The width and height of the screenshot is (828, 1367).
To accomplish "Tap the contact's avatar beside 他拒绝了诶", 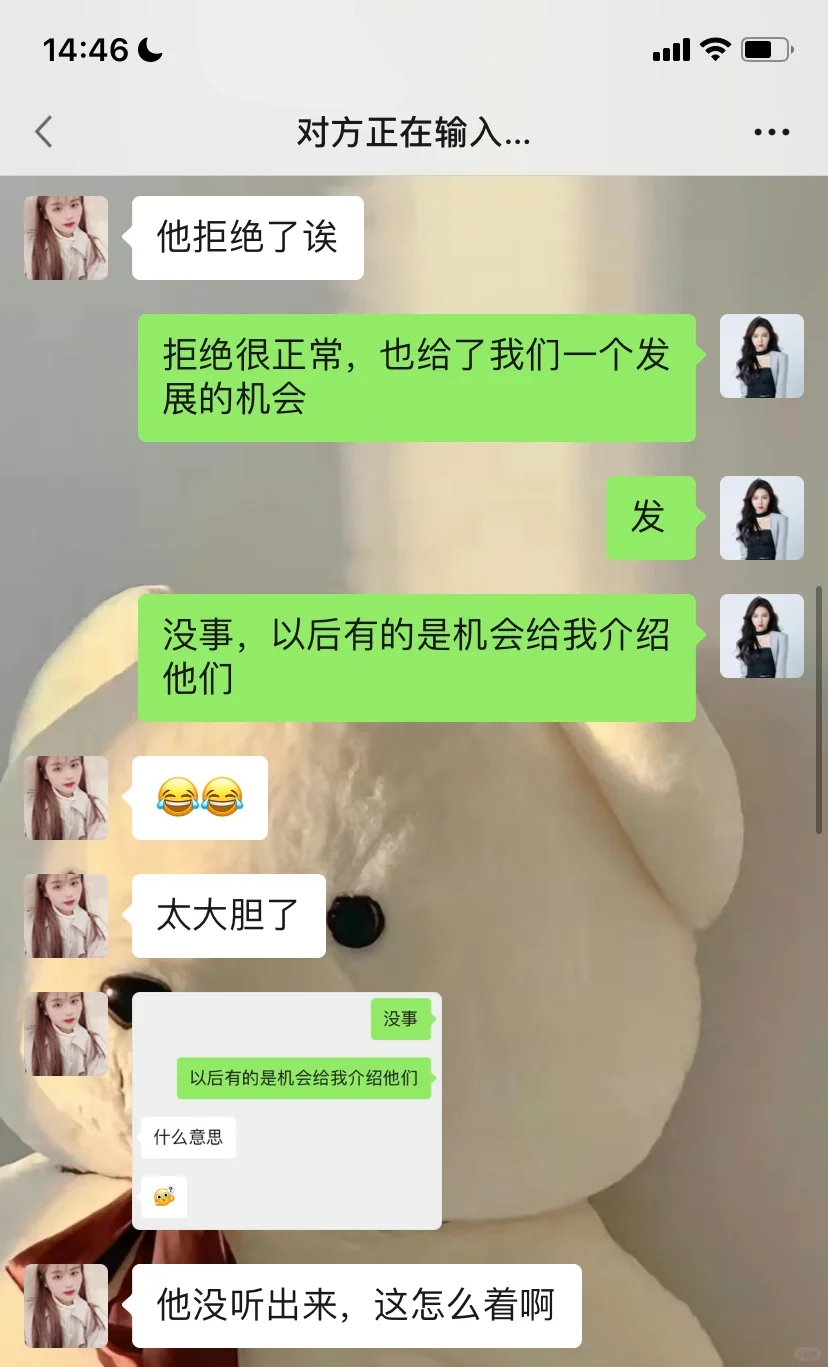I will (66, 238).
